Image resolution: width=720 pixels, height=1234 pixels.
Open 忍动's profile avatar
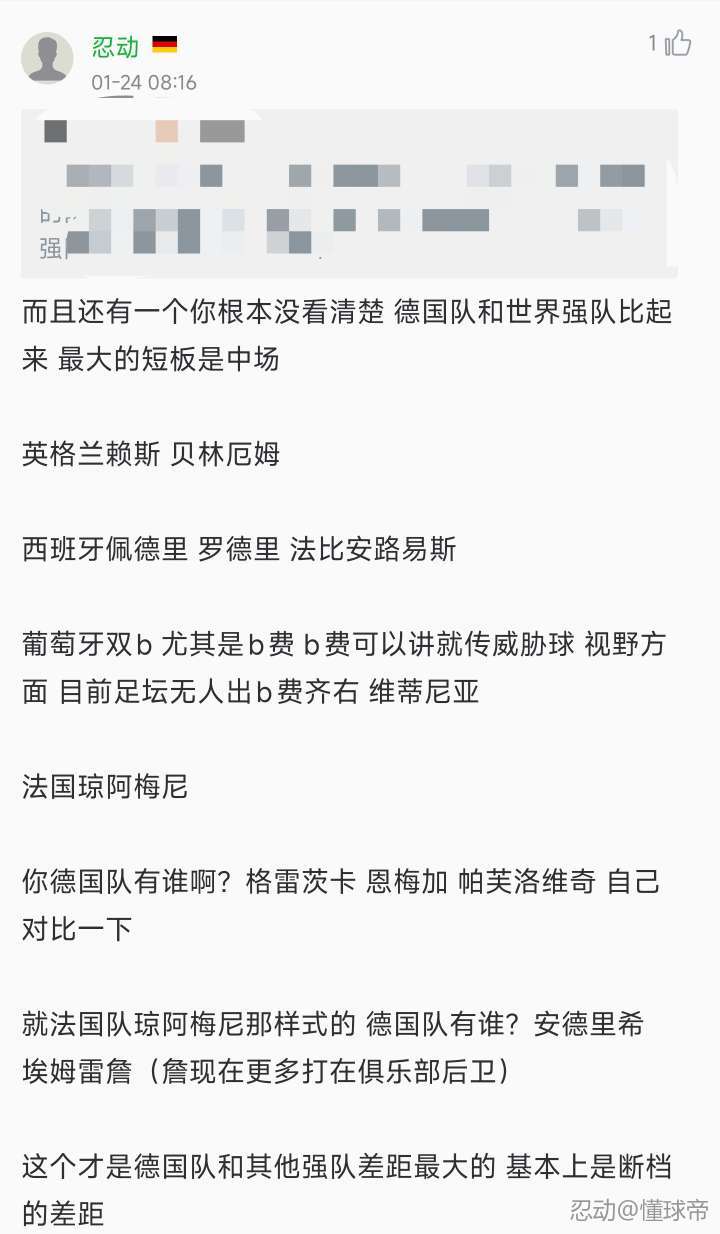[47, 58]
